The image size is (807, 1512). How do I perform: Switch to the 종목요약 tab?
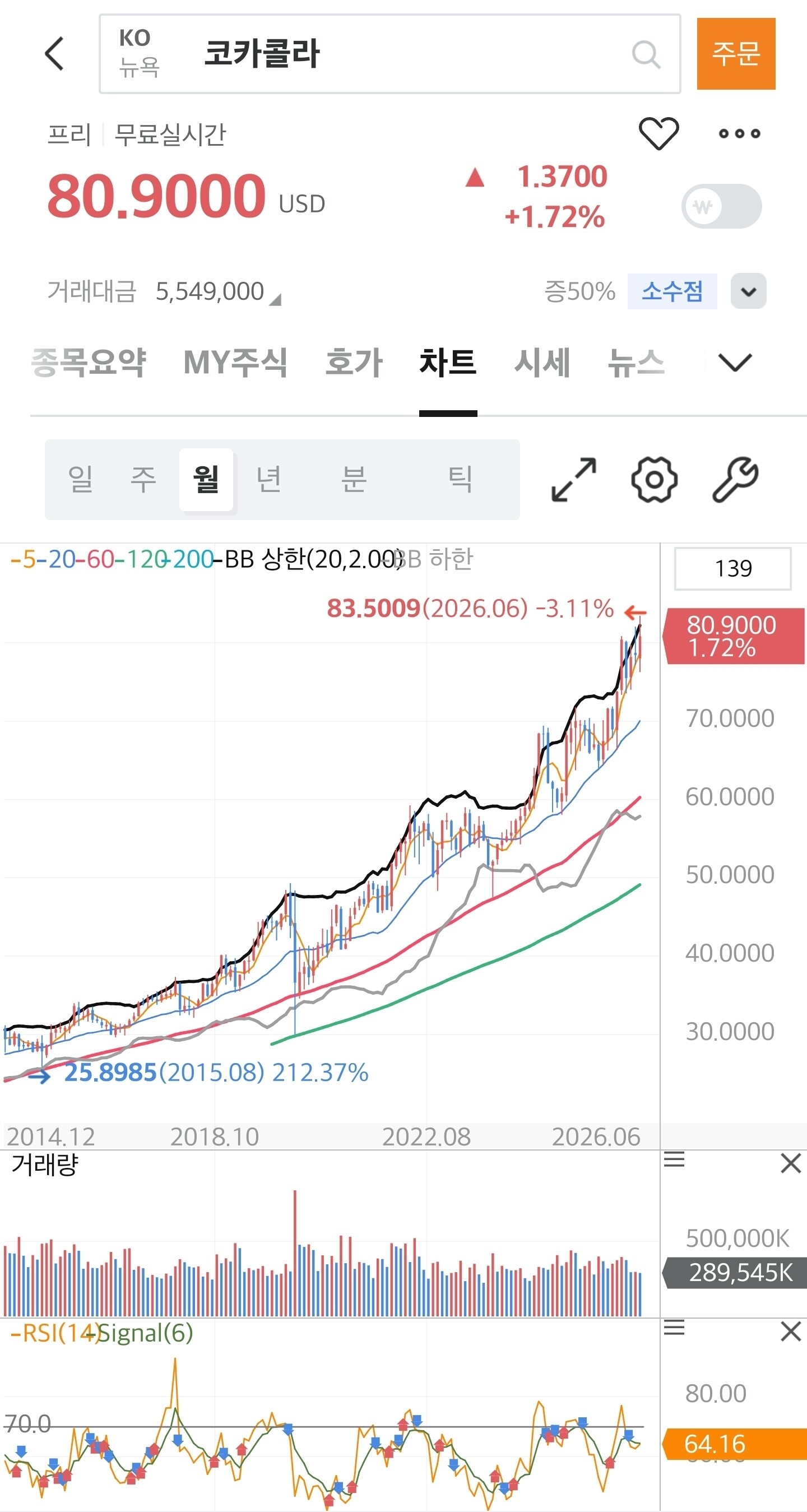tap(88, 362)
